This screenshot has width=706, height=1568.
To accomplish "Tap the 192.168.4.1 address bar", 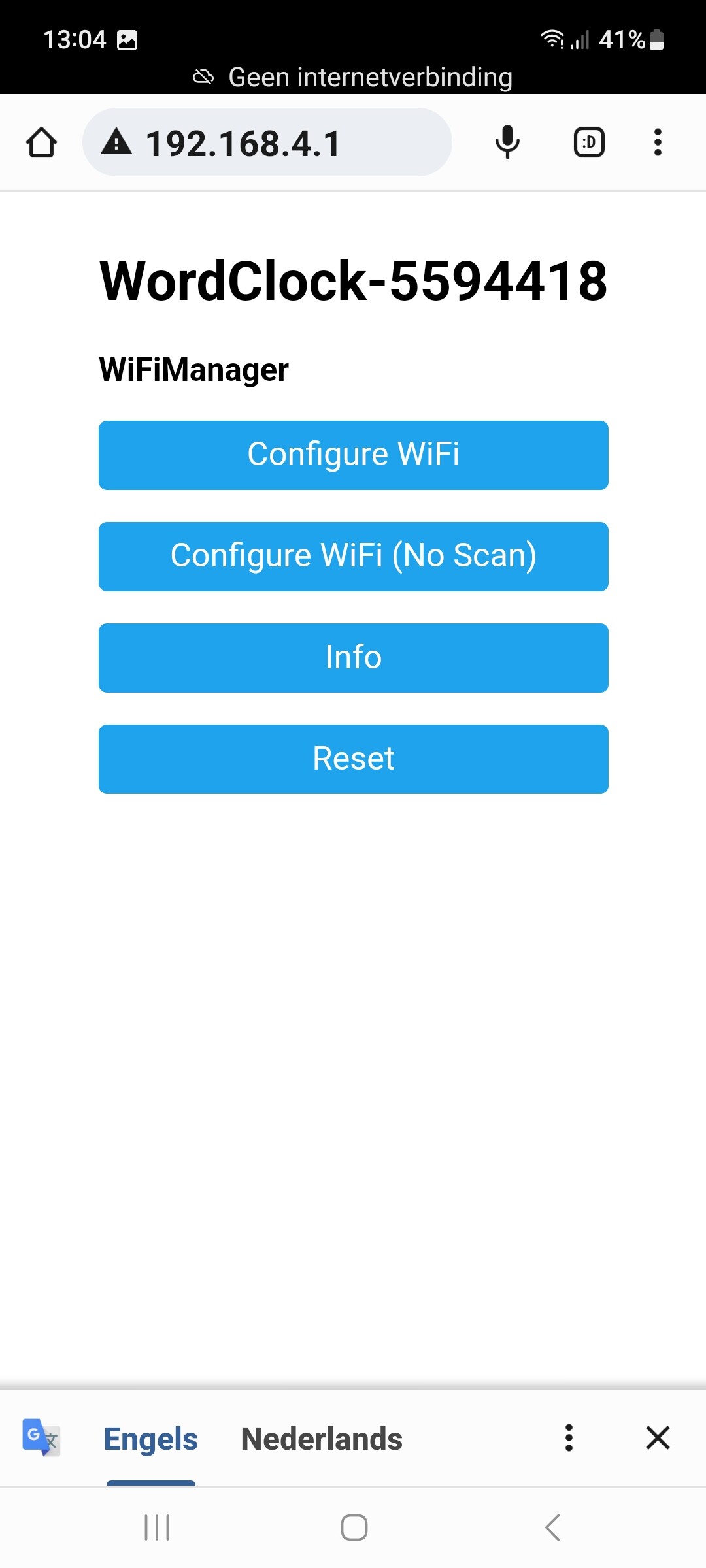I will pos(267,142).
